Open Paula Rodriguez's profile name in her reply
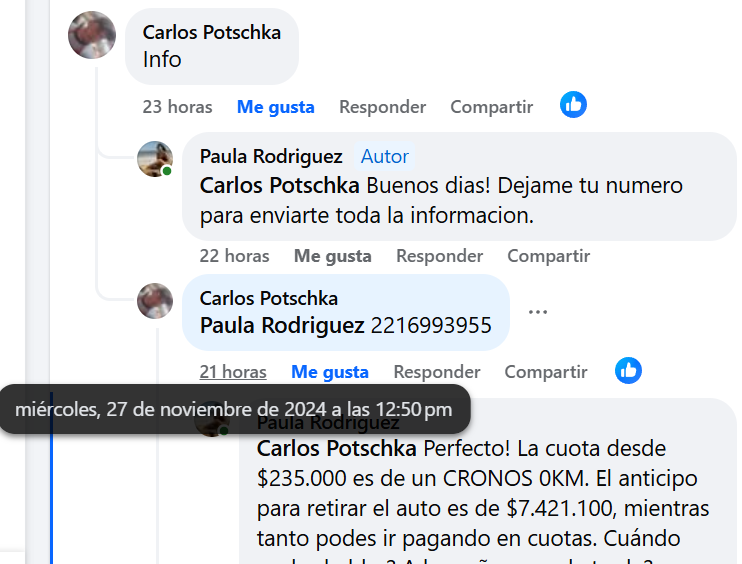The height and width of the screenshot is (564, 742). 271,156
